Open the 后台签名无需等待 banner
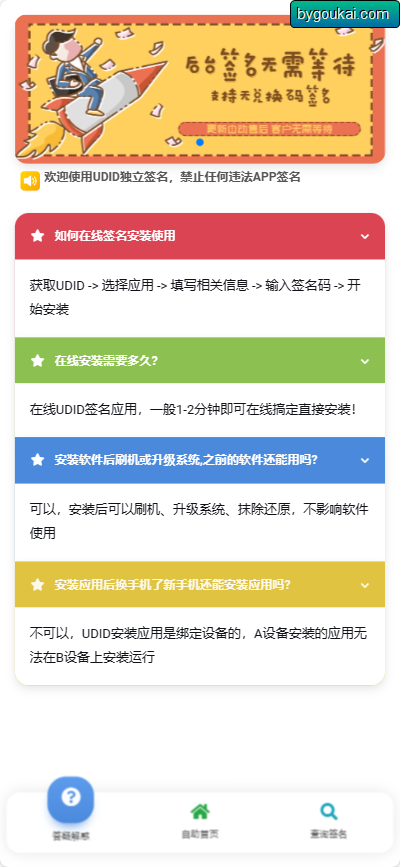Image resolution: width=400 pixels, height=867 pixels. (200, 89)
